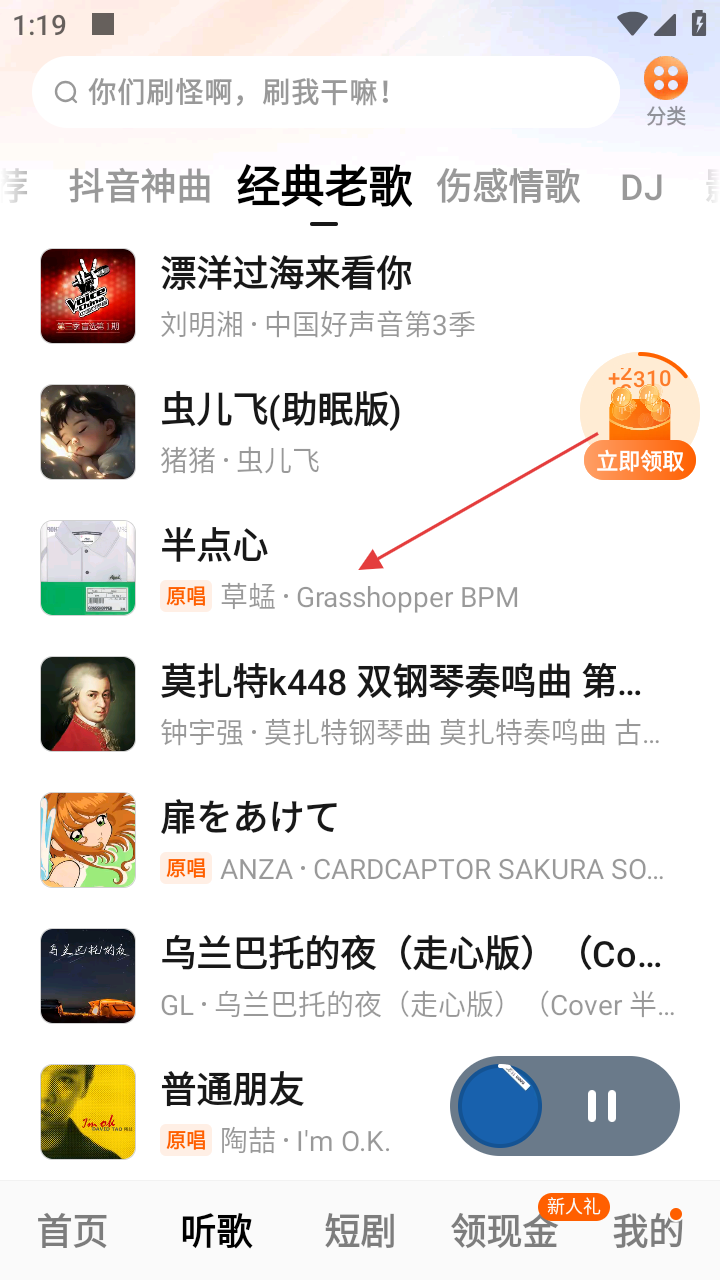The image size is (720, 1280).
Task: Open the search box at the top
Action: (325, 93)
